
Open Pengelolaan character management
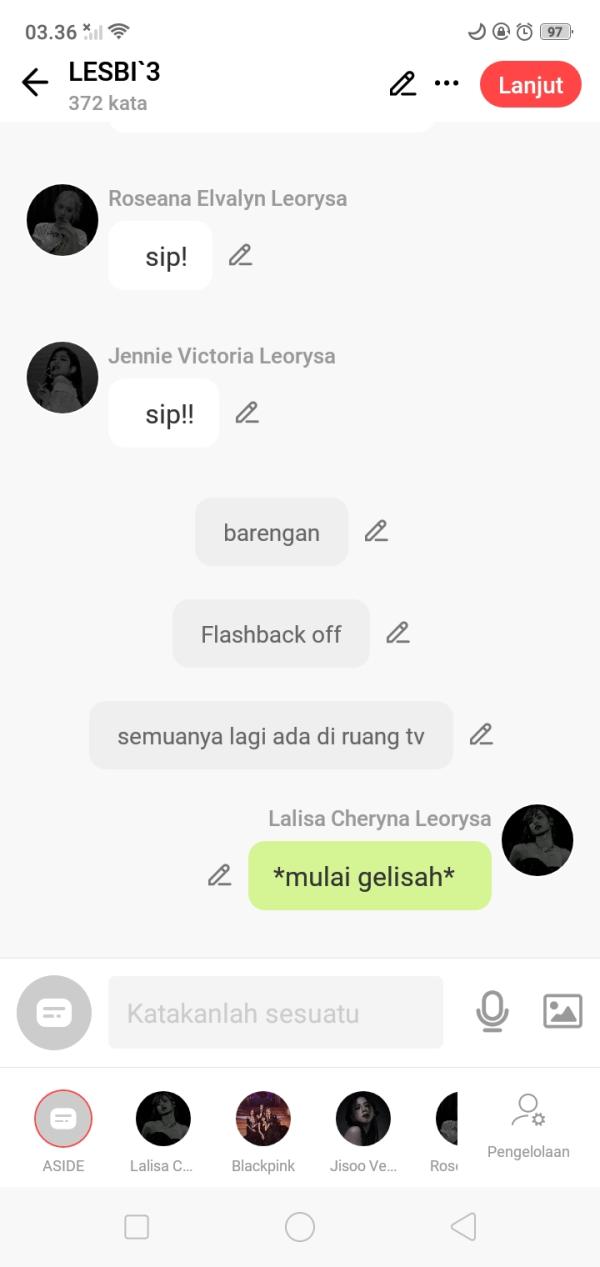click(x=528, y=1125)
